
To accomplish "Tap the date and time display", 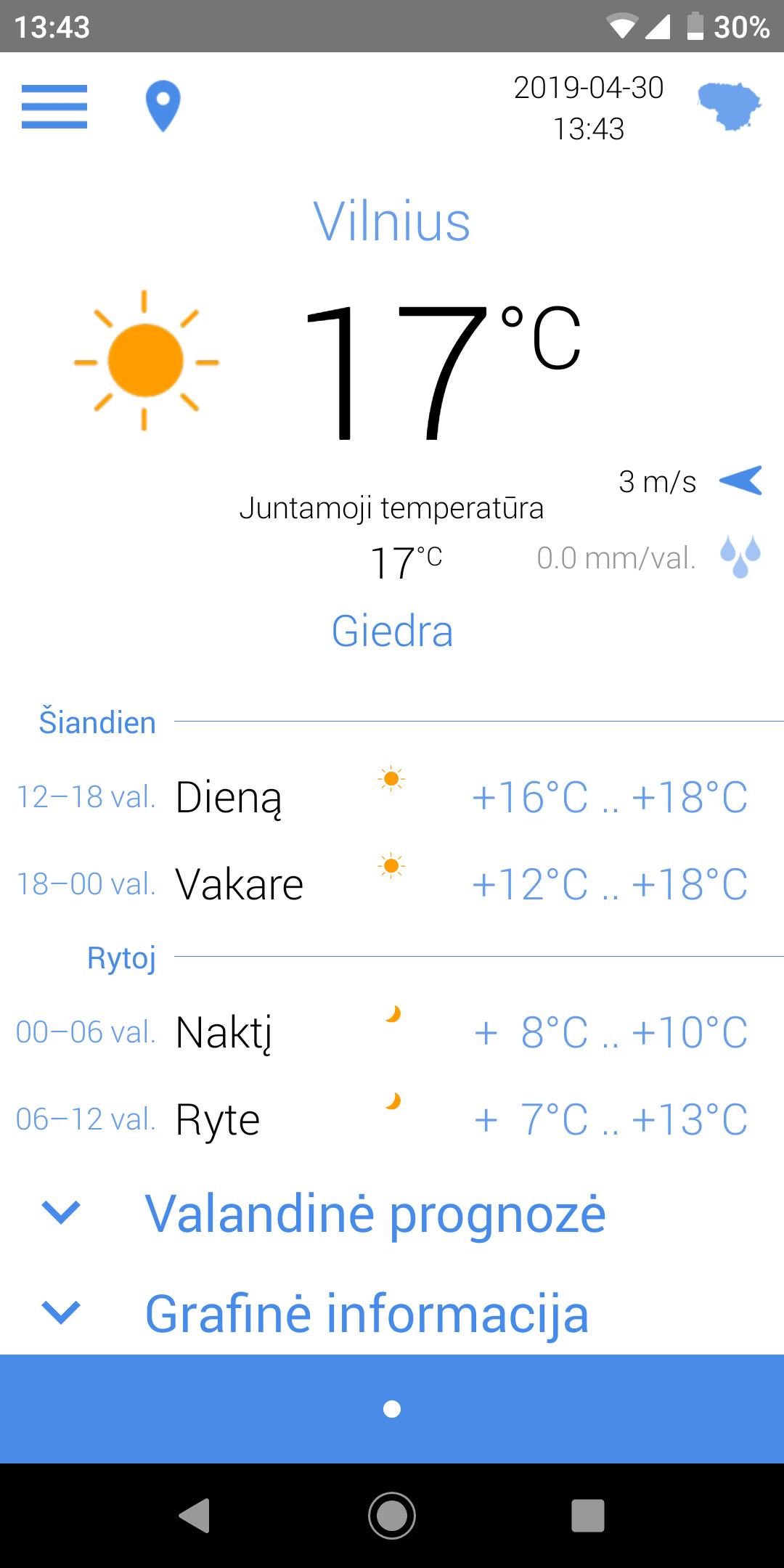I will (x=588, y=109).
